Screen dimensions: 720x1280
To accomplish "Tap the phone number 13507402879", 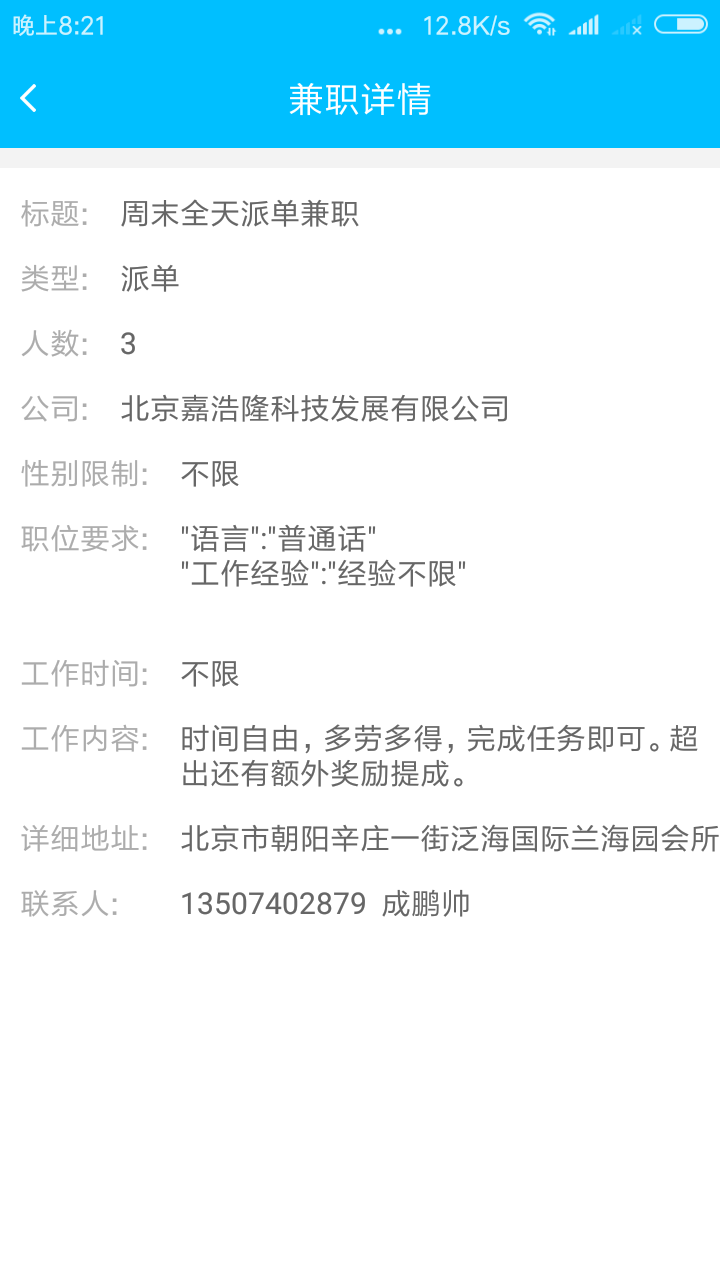I will tap(272, 903).
